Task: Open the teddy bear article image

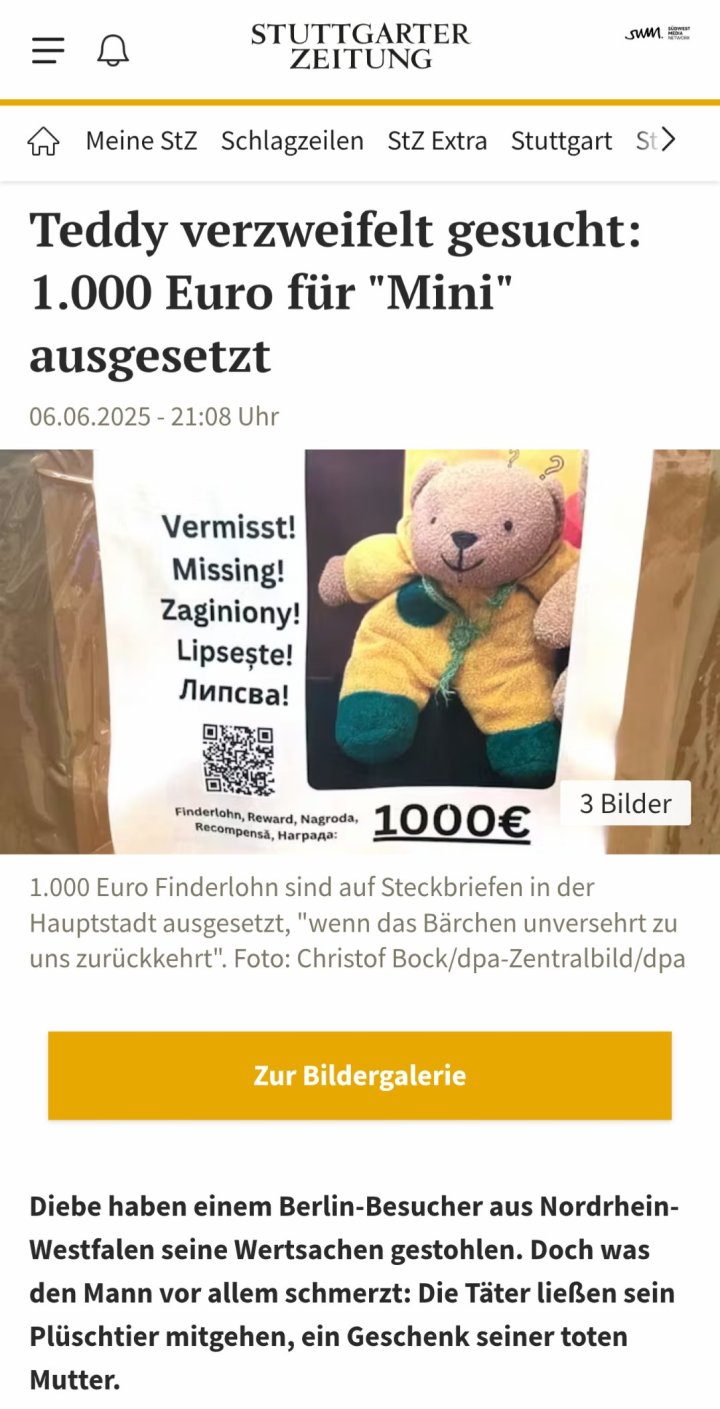Action: 360,650
